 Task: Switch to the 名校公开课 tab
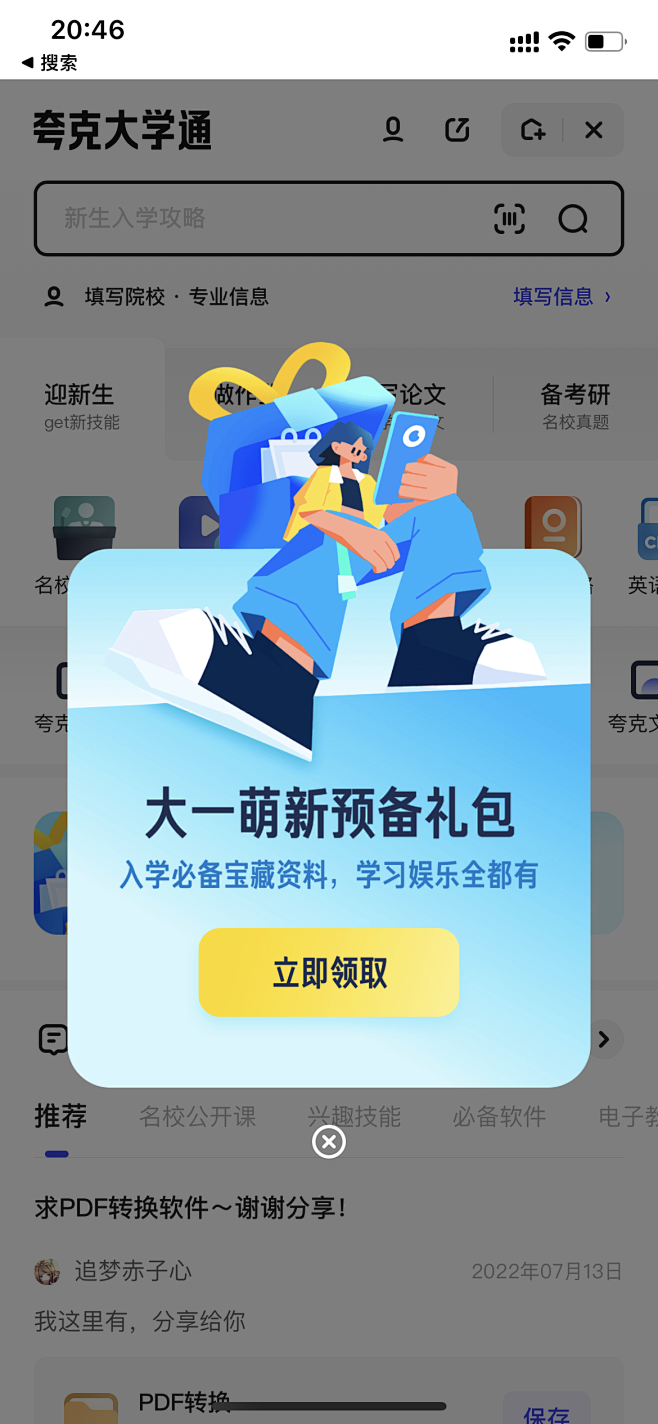197,1117
